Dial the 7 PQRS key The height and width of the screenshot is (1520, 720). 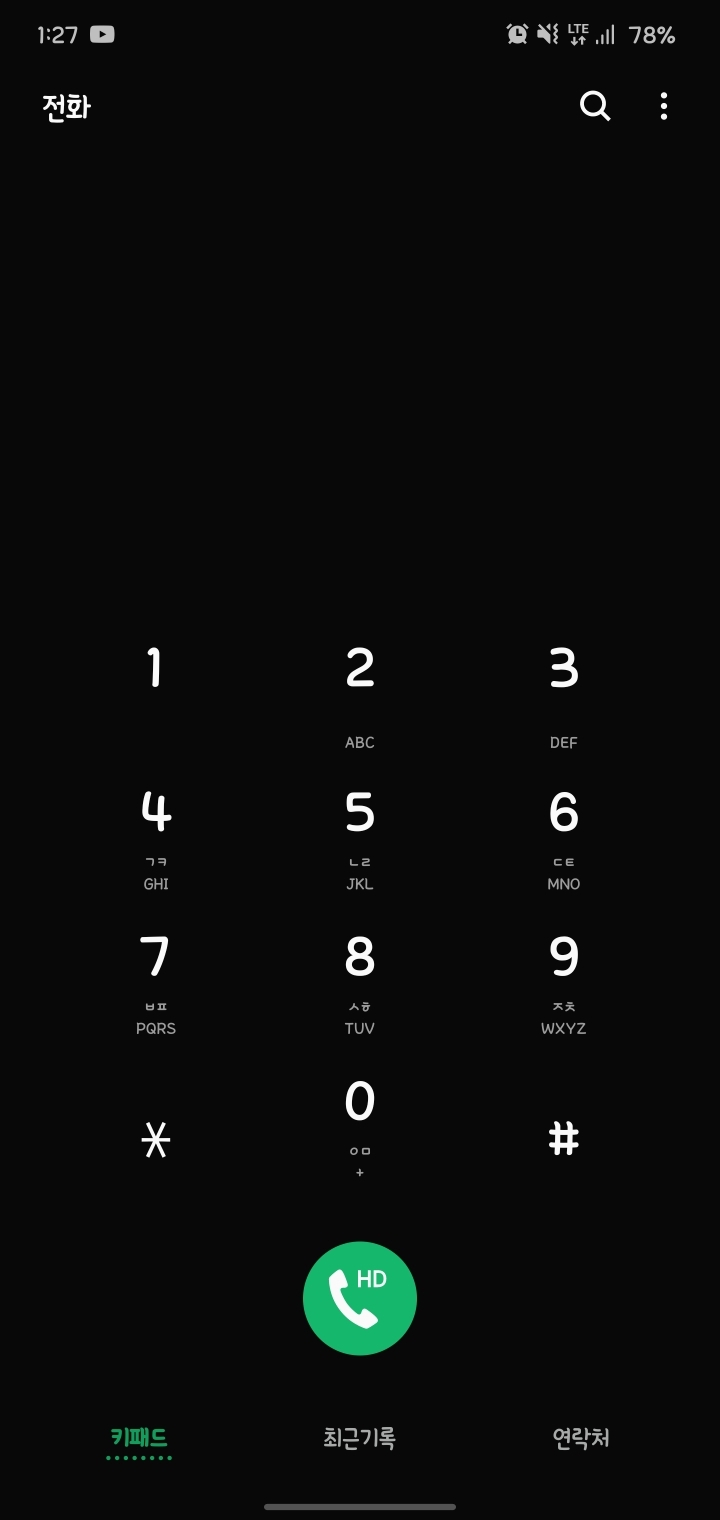155,980
